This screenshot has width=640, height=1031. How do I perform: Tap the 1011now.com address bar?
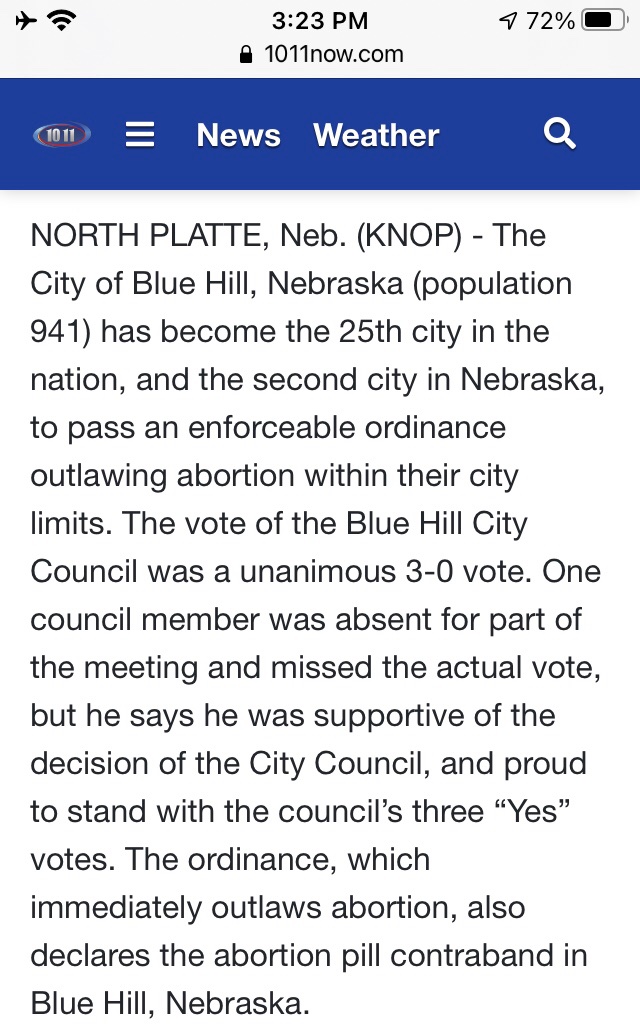click(322, 55)
